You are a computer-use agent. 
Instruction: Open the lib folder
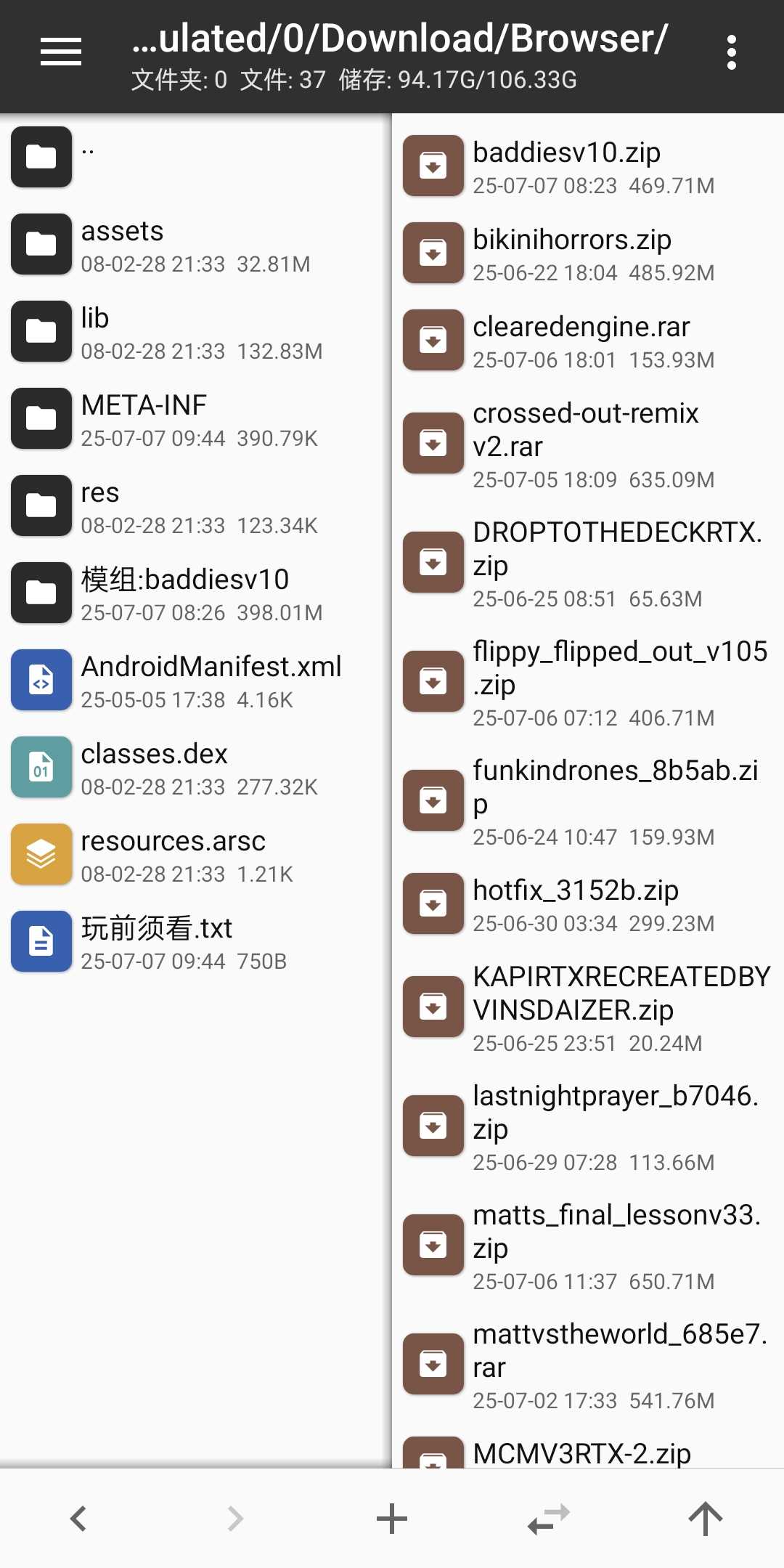196,331
